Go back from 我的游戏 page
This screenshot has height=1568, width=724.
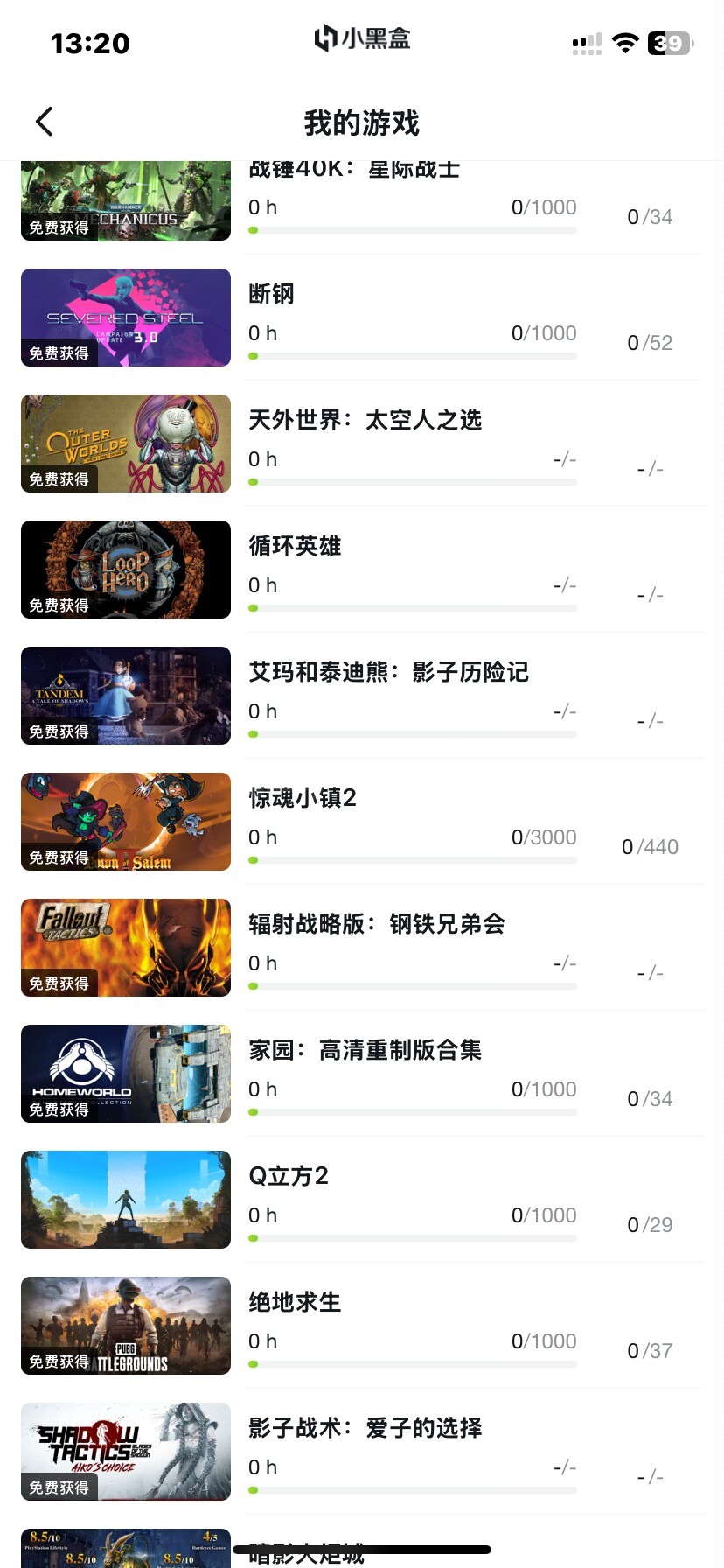tap(45, 122)
